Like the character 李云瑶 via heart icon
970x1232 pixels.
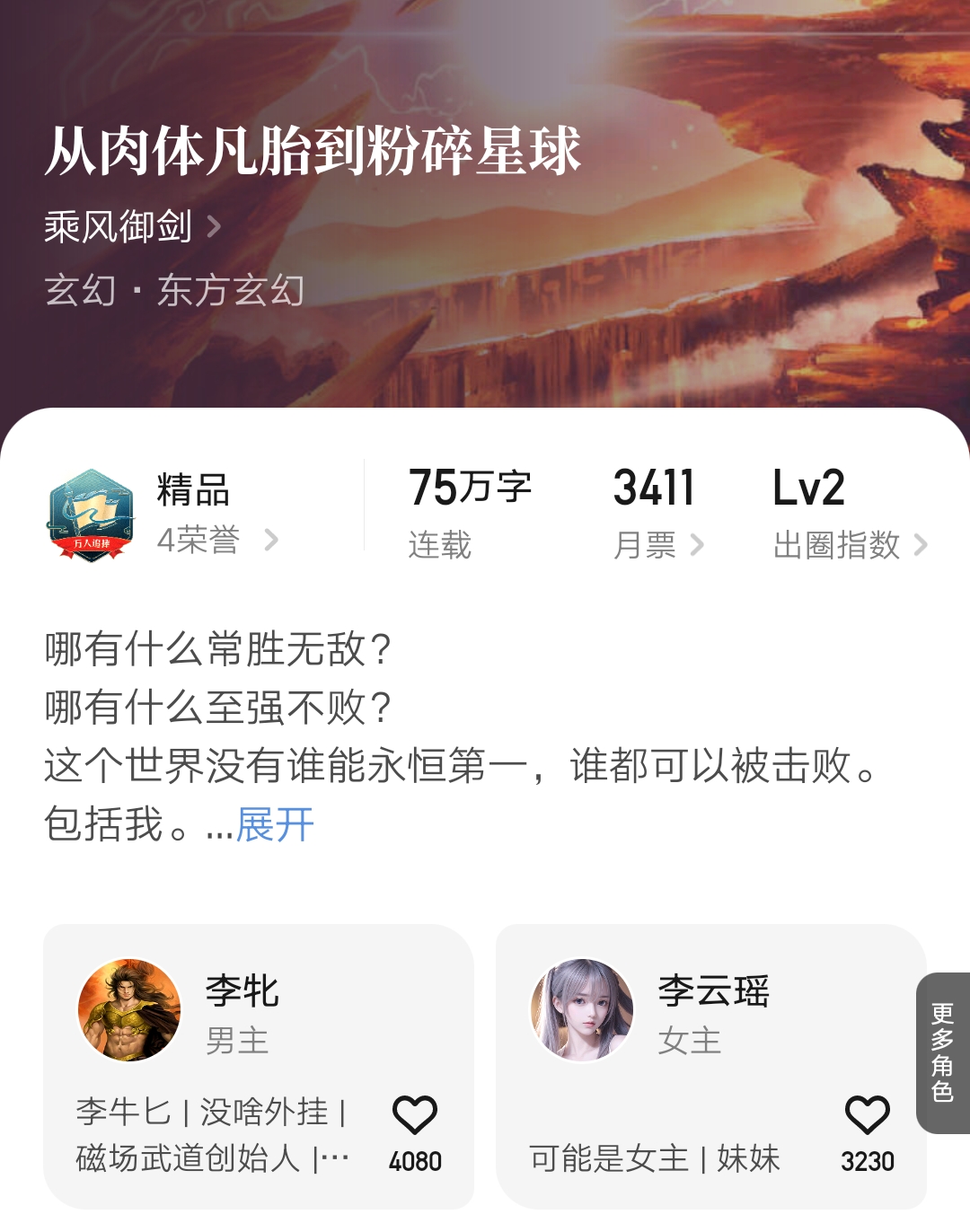(865, 1113)
